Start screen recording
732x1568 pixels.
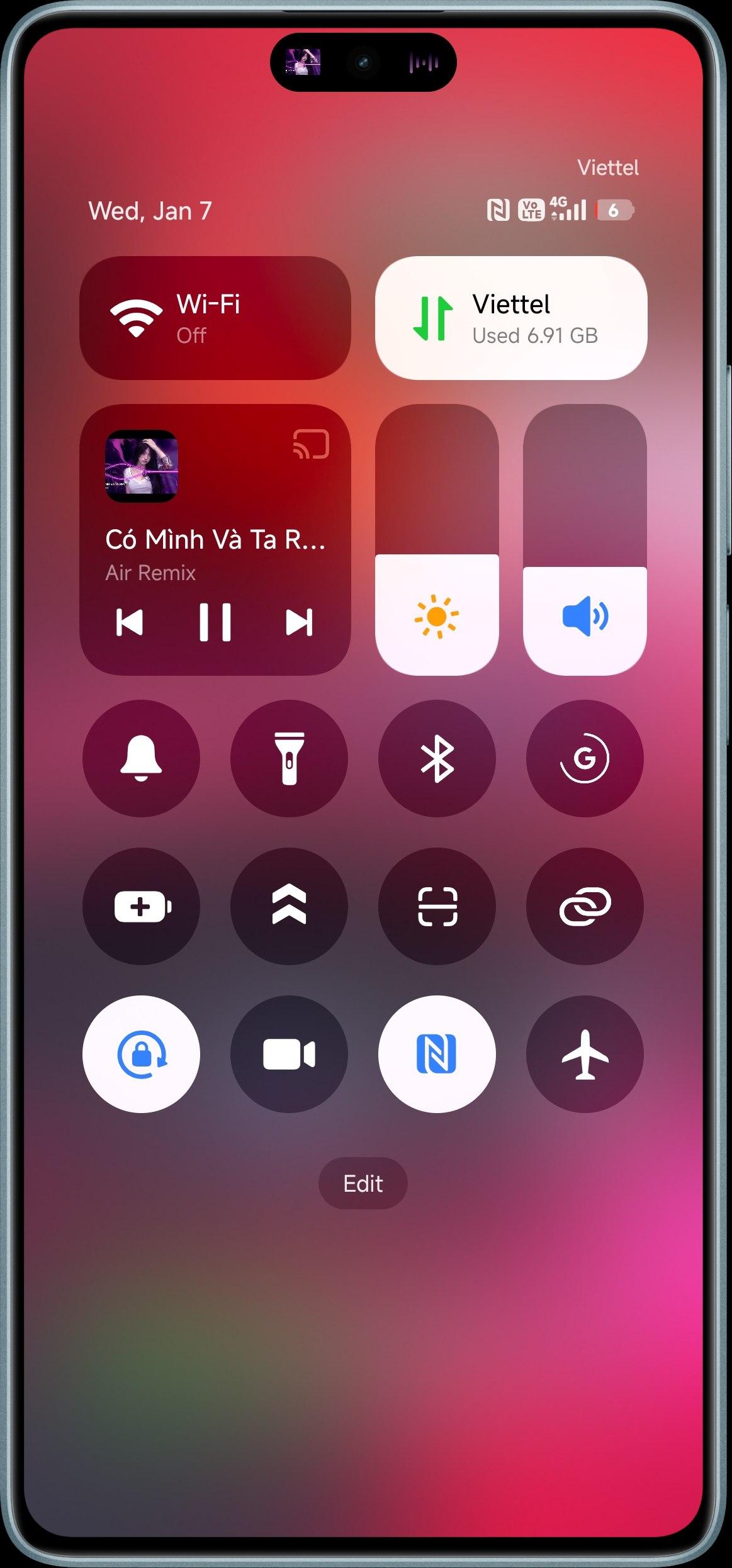[x=289, y=1054]
